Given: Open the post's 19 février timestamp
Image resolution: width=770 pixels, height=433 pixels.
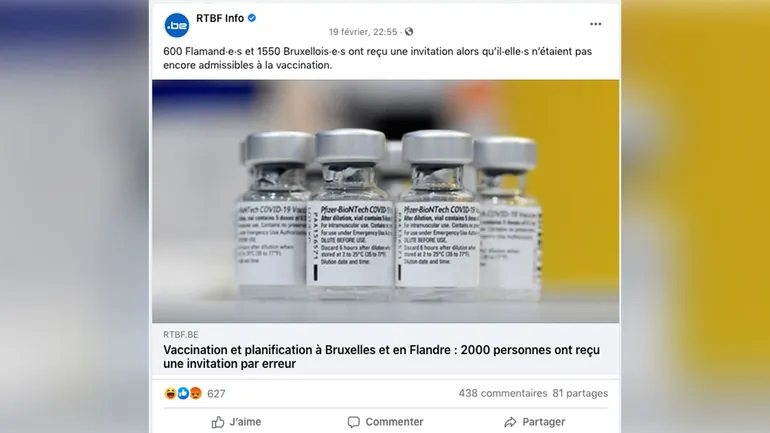Looking at the screenshot, I should [x=363, y=32].
